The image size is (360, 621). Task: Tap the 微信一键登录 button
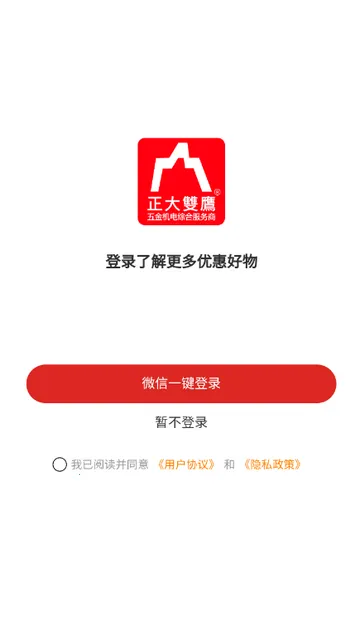tap(181, 383)
